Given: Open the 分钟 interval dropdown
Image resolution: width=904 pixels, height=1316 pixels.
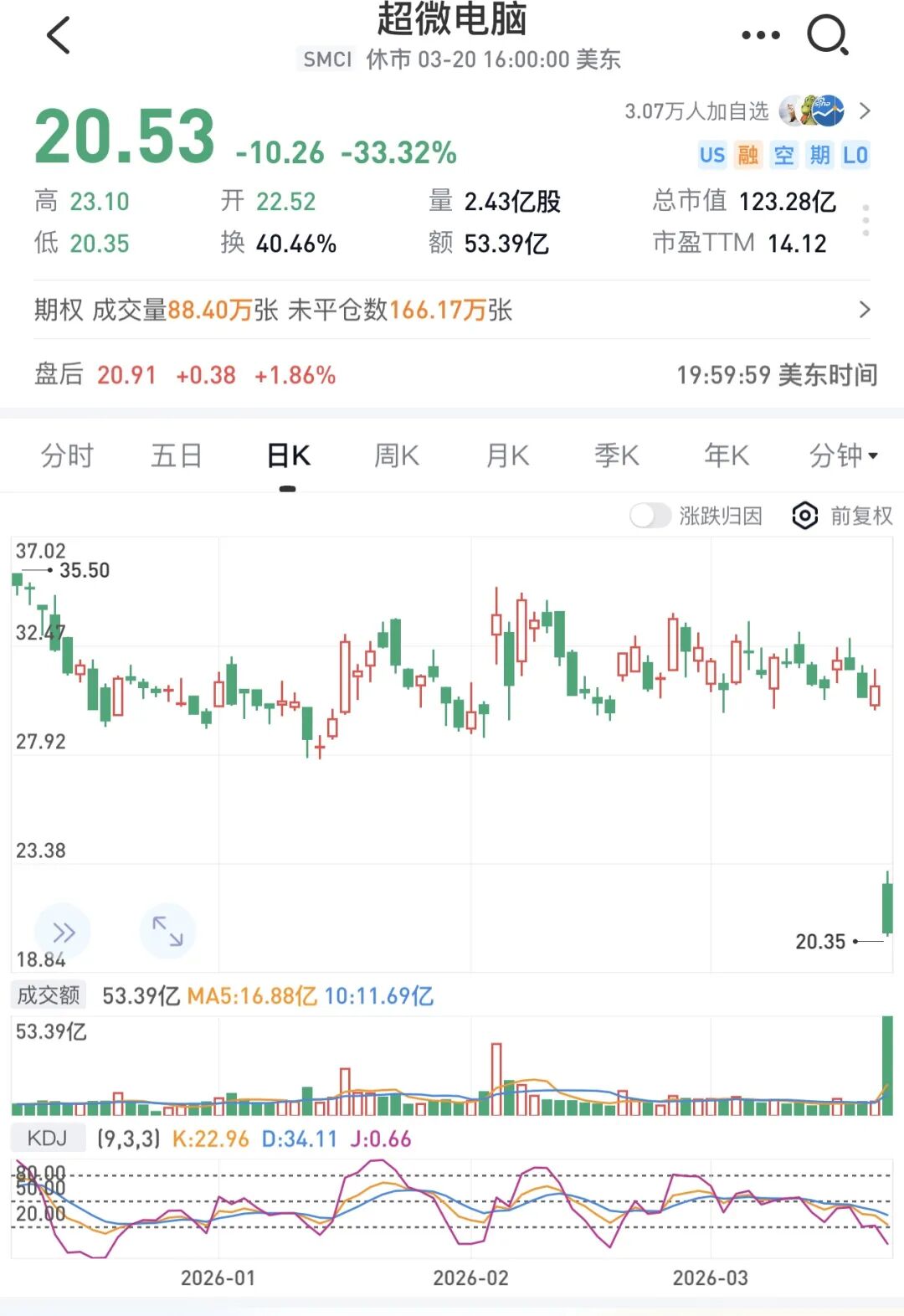Looking at the screenshot, I should click(x=843, y=455).
